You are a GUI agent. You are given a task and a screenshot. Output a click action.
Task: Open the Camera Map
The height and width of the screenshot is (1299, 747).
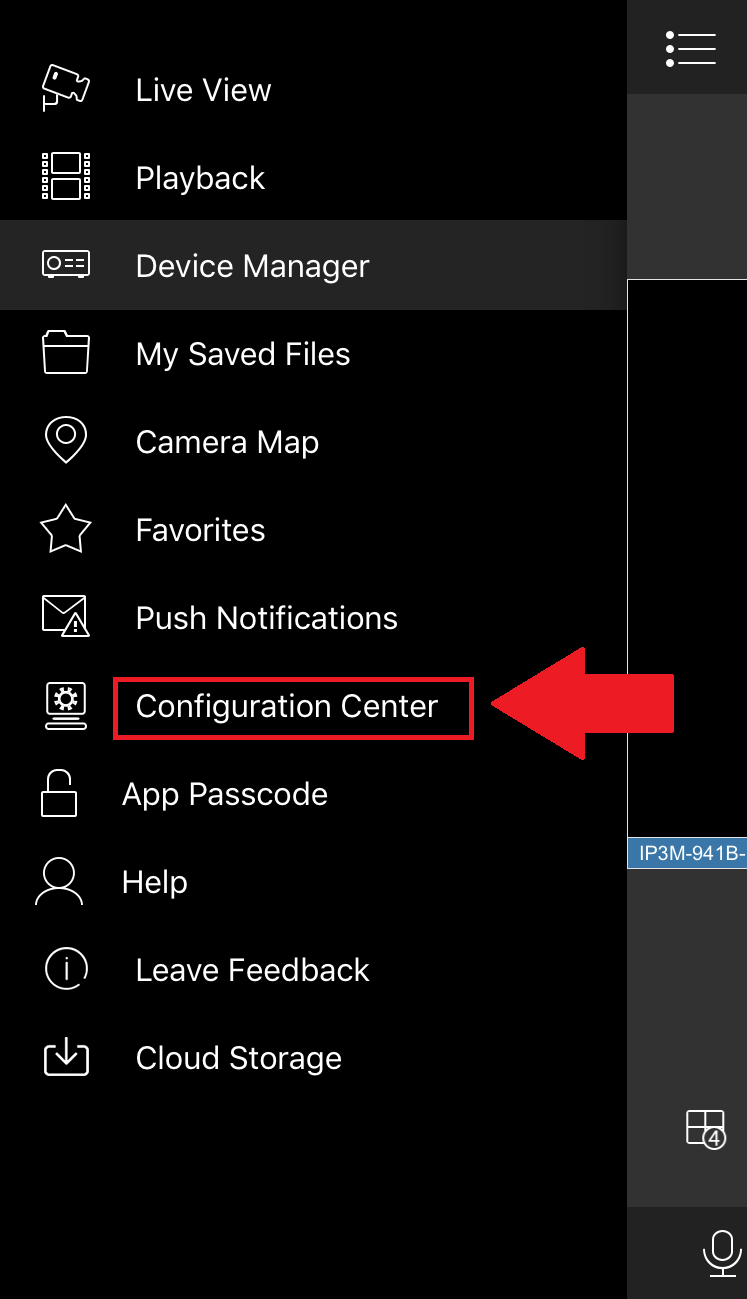pos(313,442)
